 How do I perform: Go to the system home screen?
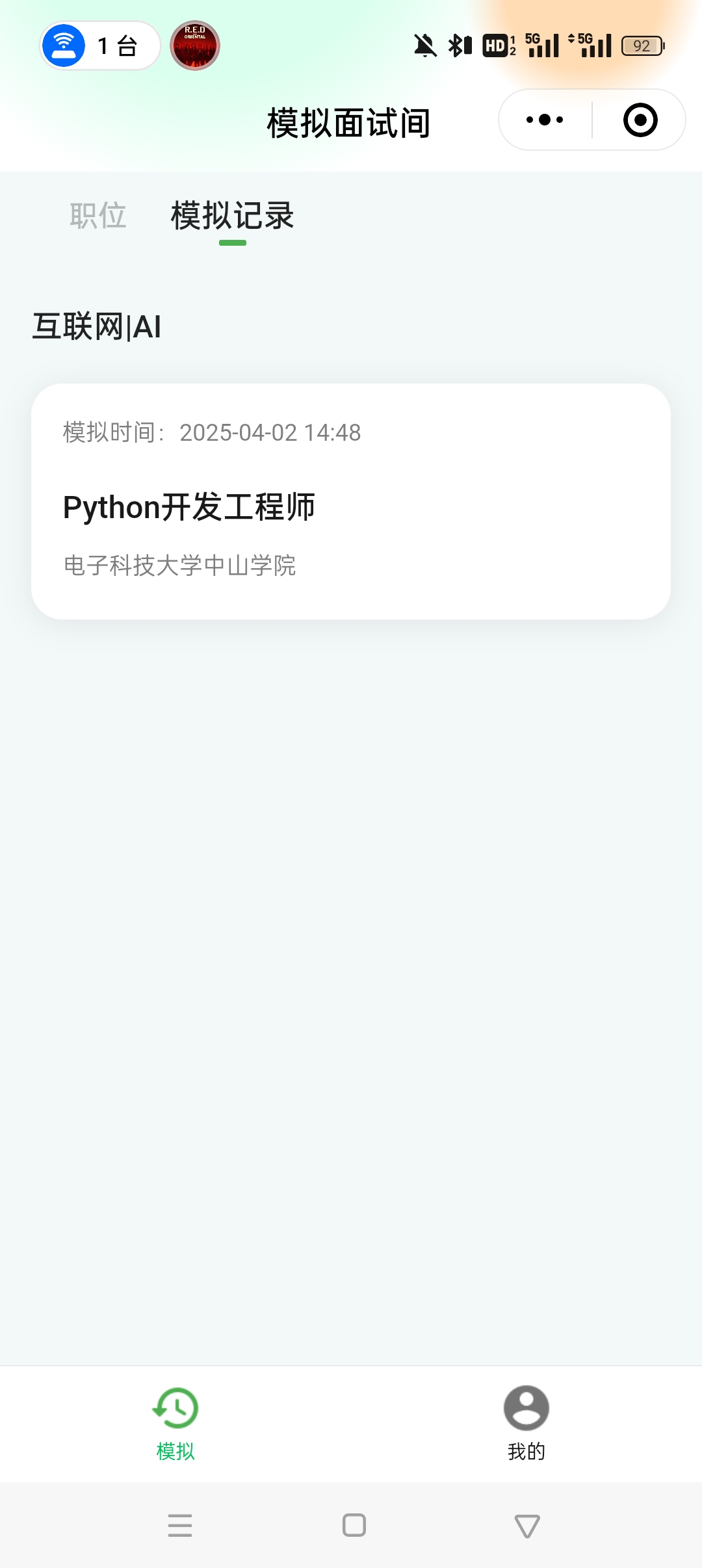click(x=354, y=1525)
